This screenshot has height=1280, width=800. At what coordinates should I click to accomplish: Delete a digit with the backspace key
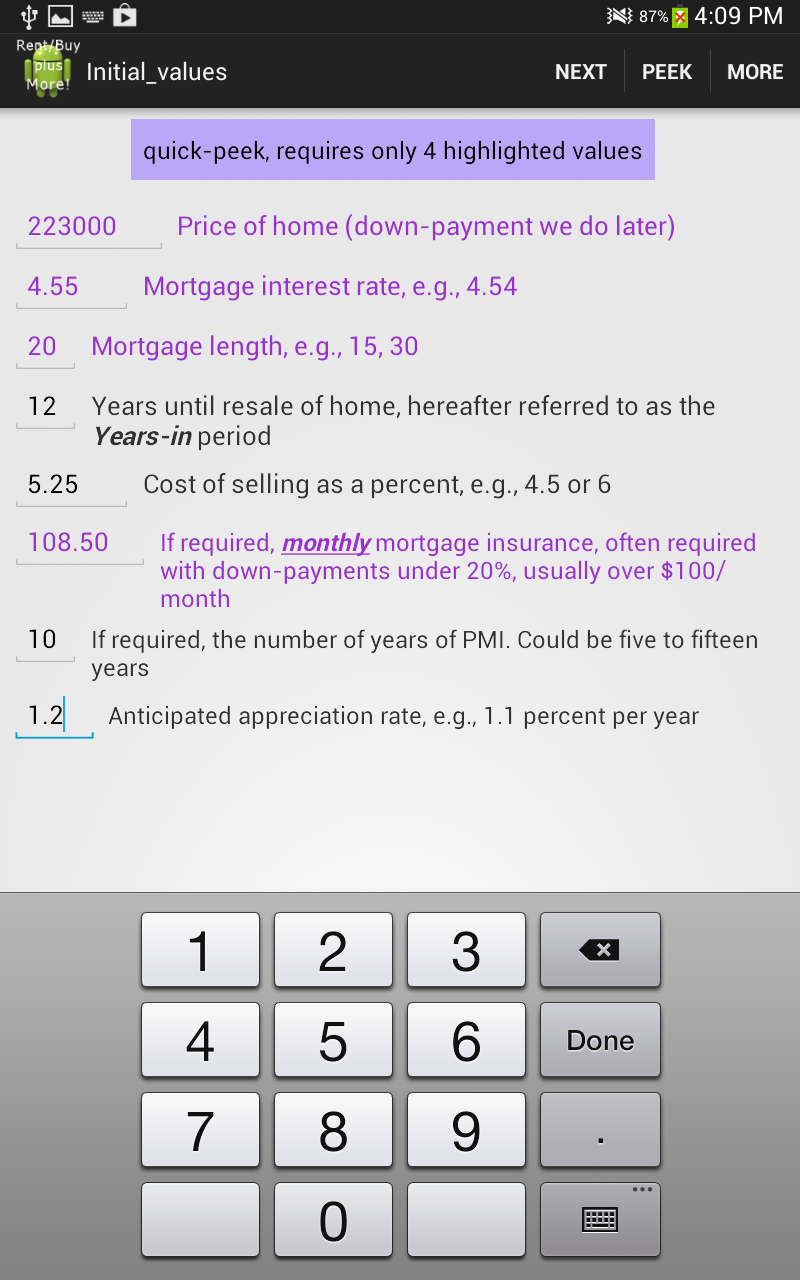(600, 950)
